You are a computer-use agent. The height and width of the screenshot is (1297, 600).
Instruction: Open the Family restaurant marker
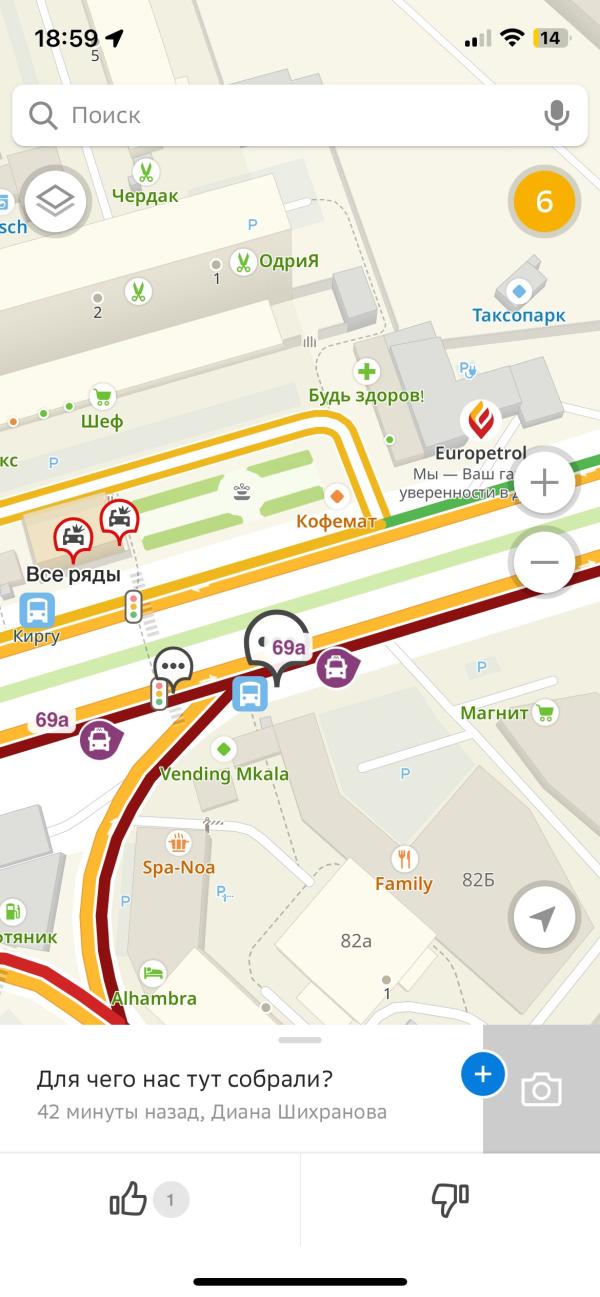404,859
